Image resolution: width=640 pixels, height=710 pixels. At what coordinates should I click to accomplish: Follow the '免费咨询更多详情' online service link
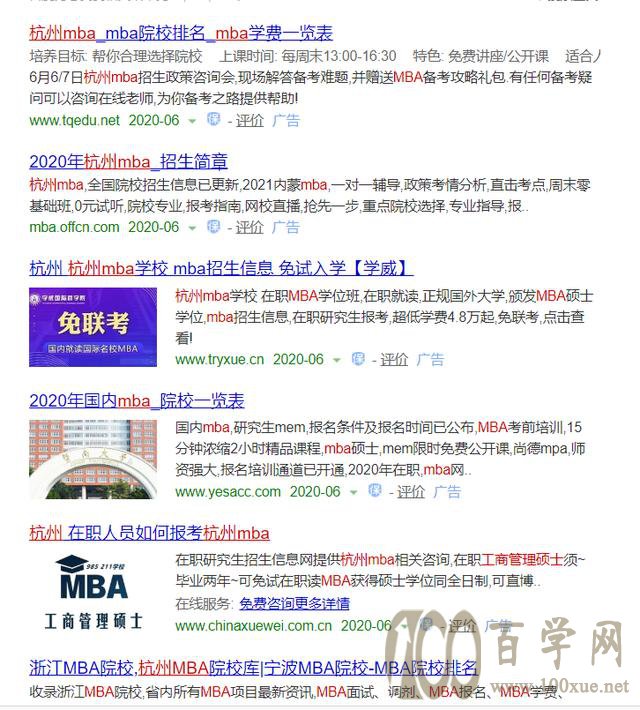point(294,604)
